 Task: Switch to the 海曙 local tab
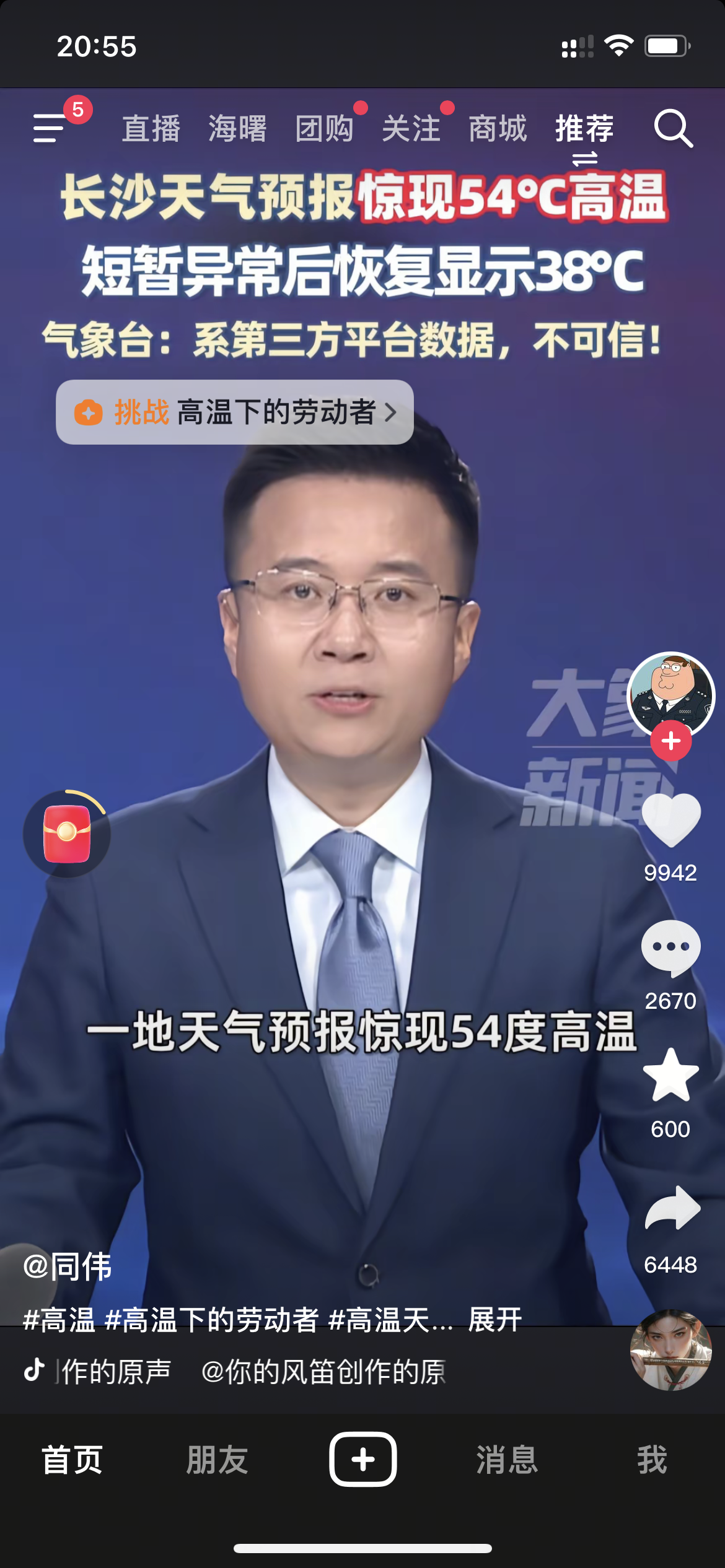237,129
